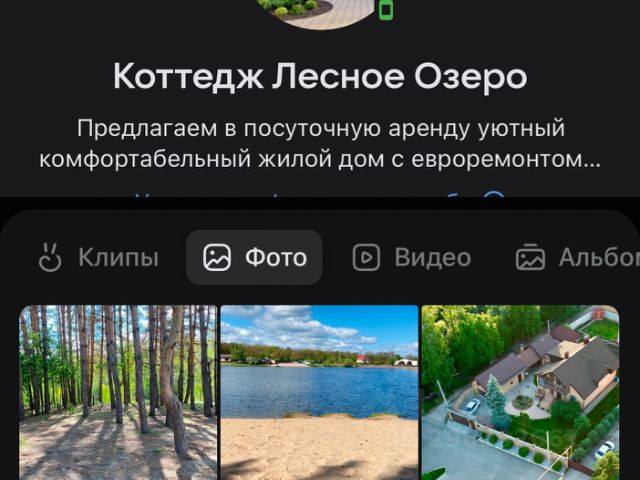Open the profile avatar picture
Screen dimensions: 640x480
tap(318, 12)
